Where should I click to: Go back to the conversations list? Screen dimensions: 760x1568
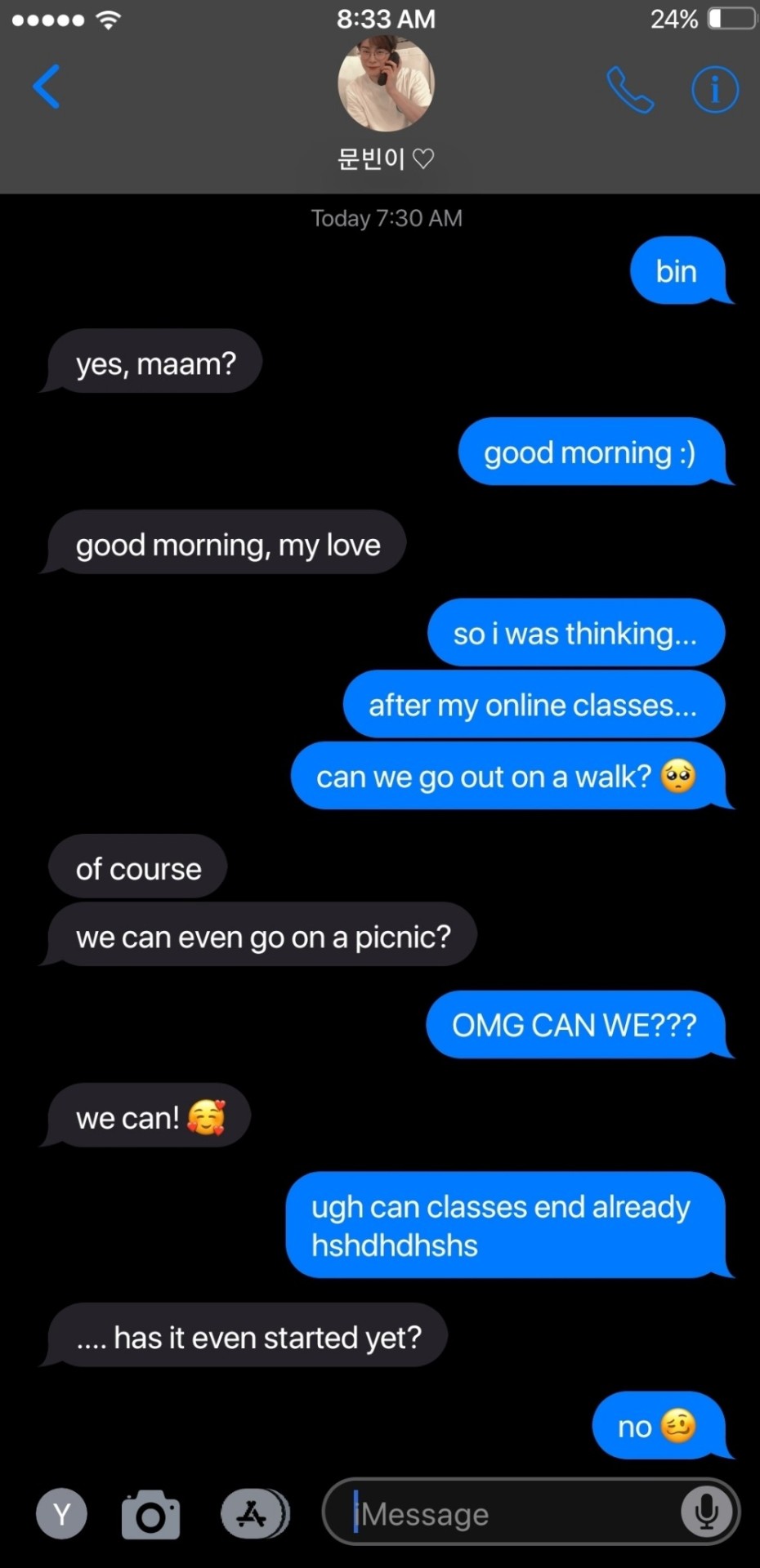(x=47, y=87)
